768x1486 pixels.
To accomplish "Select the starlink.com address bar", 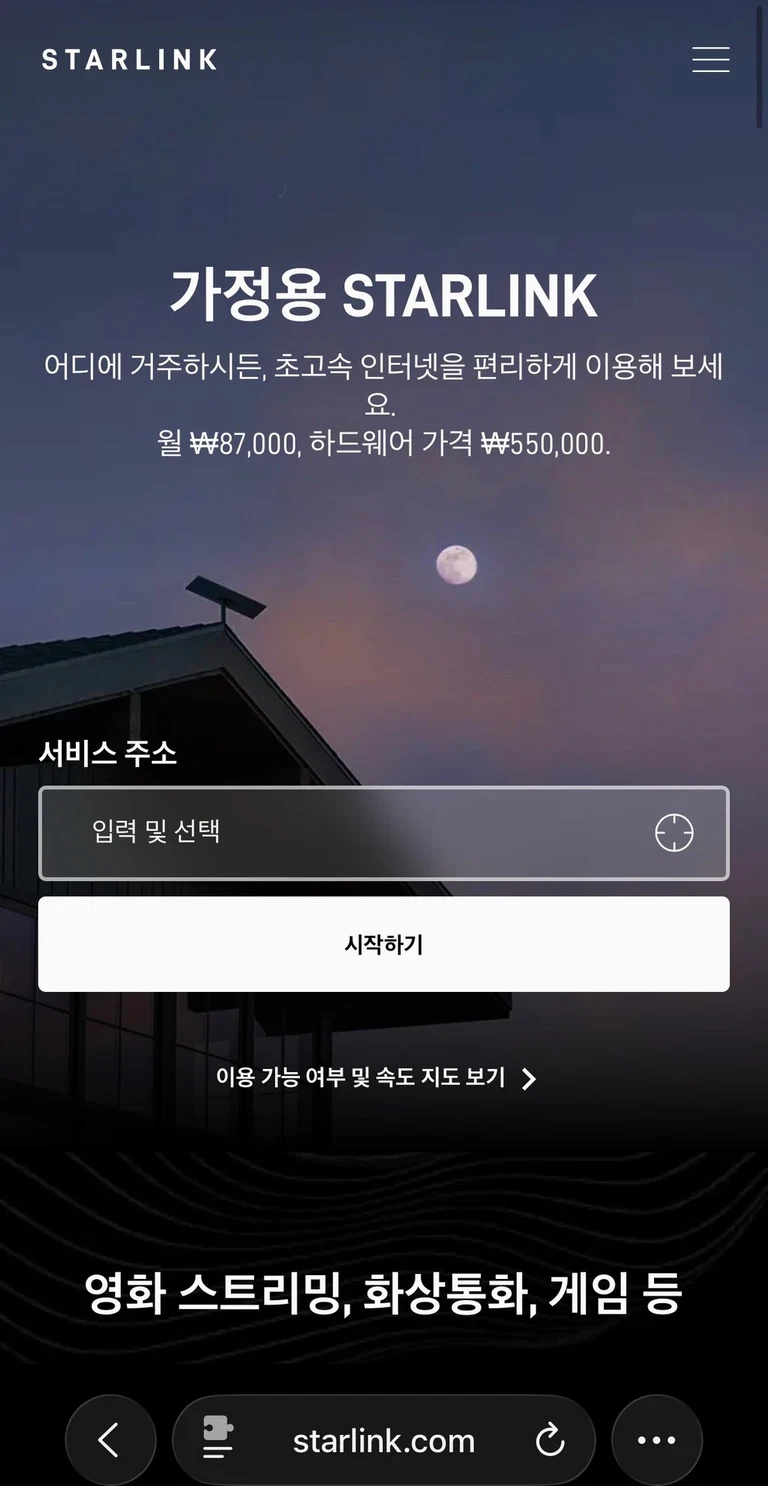I will click(x=384, y=1440).
